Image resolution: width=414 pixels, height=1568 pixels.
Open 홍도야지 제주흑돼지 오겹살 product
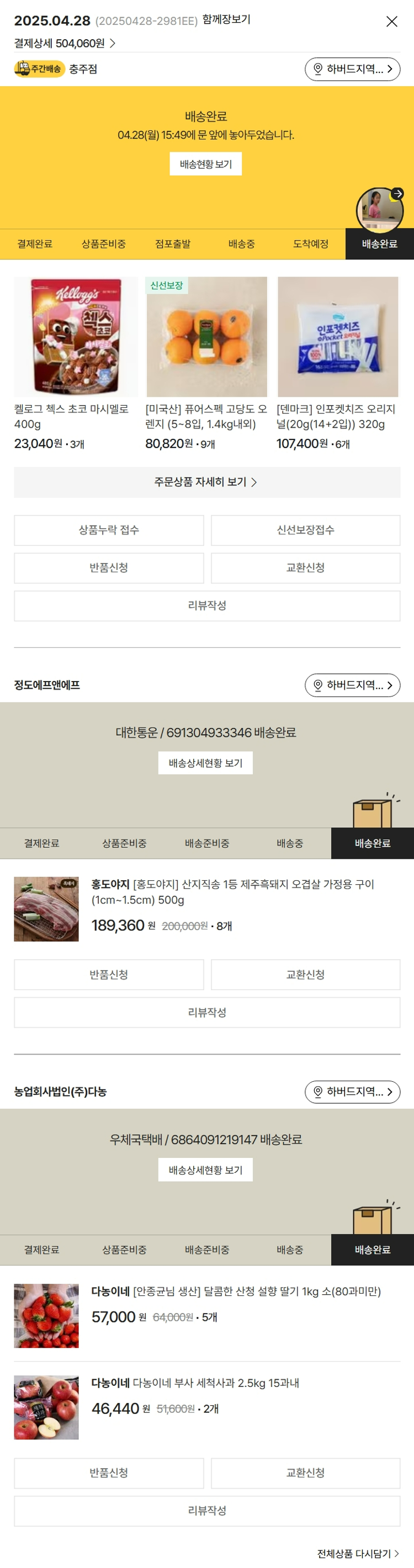232,892
